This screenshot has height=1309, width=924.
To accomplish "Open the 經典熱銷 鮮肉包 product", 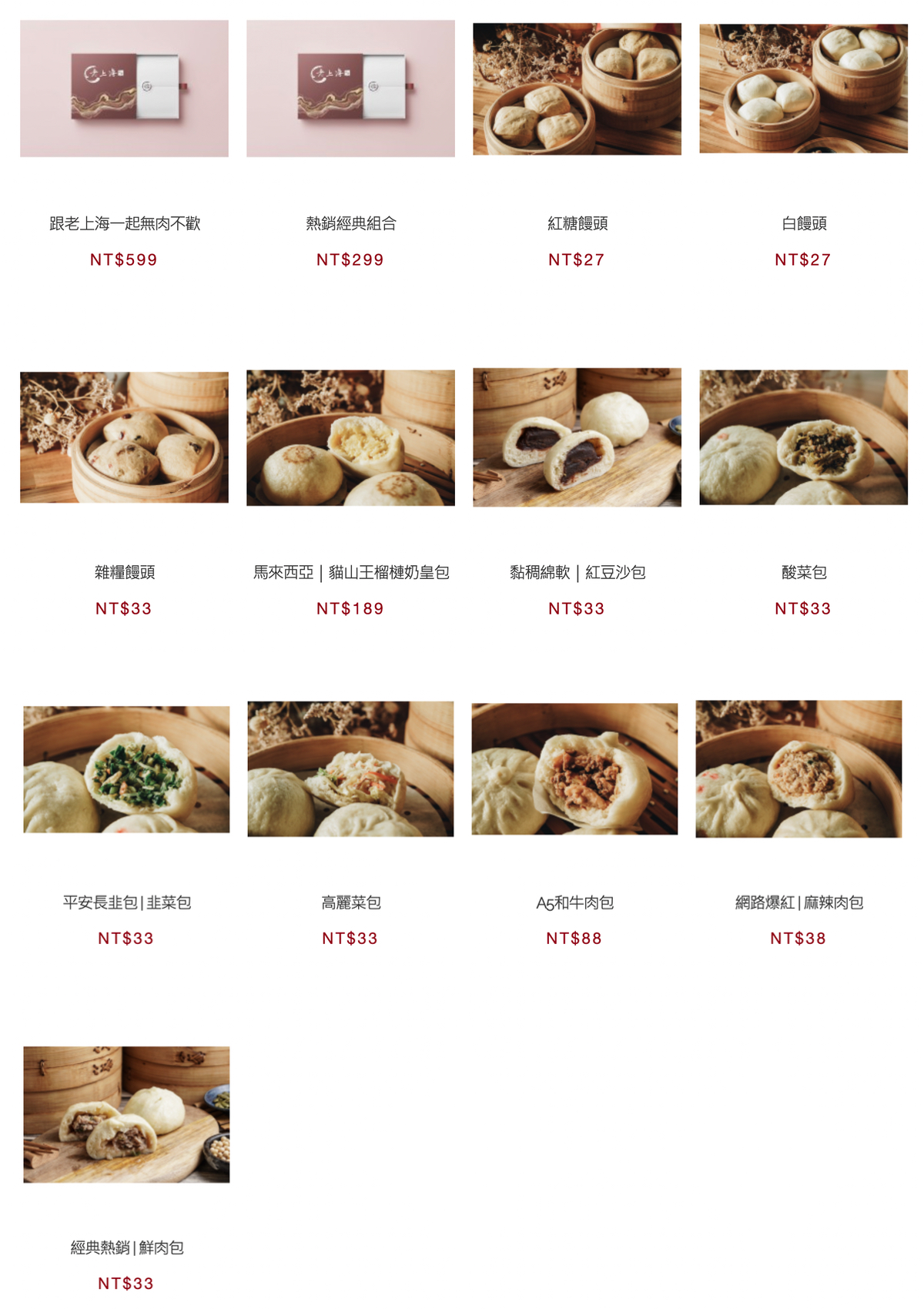I will (x=126, y=1113).
